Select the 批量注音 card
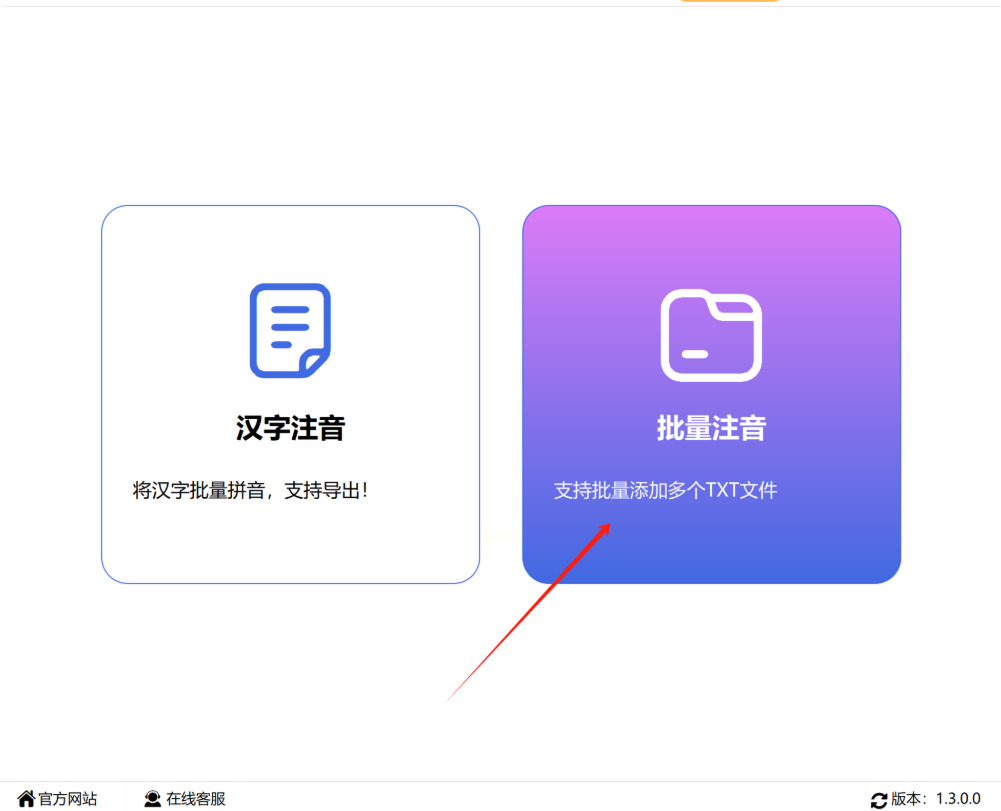Viewport: 1001px width, 811px height. [711, 394]
